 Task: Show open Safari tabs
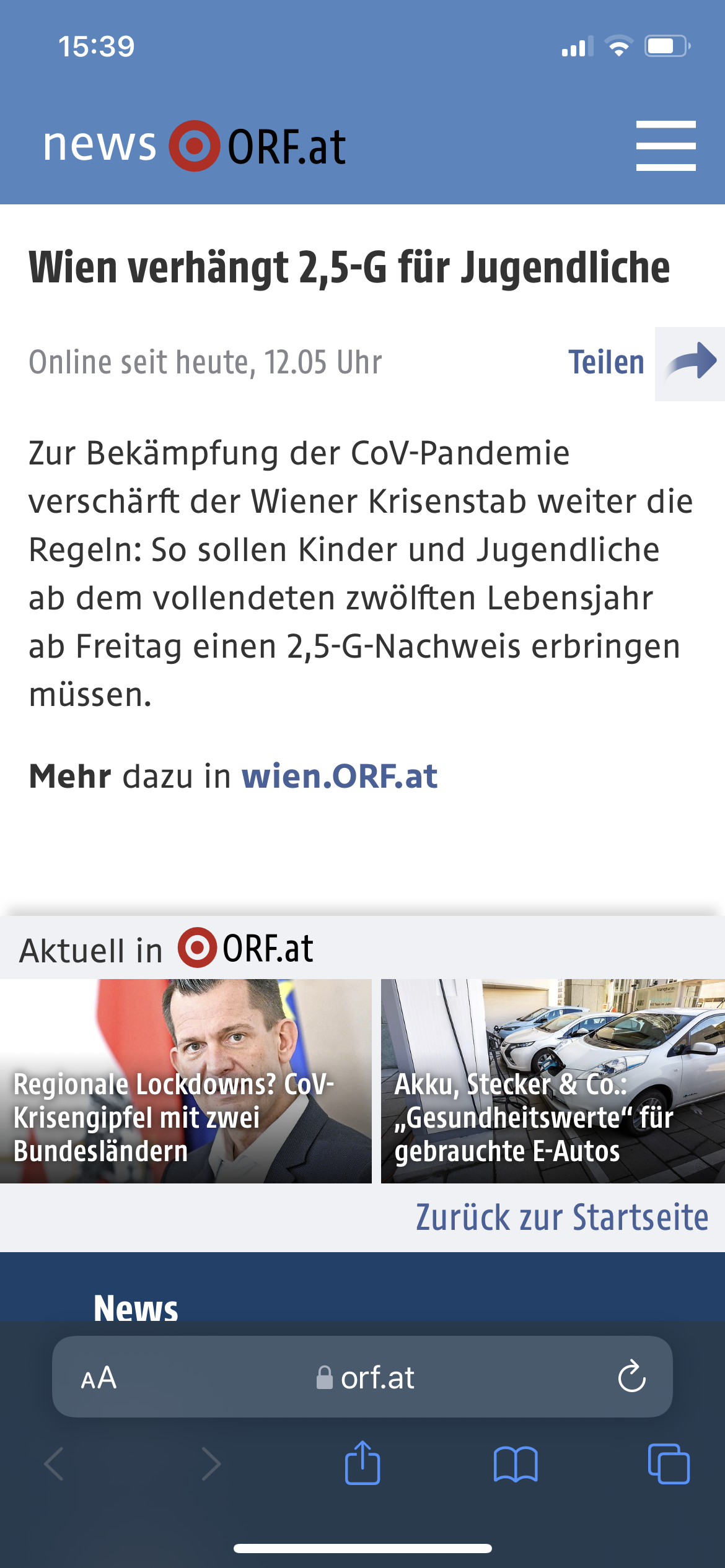(x=669, y=1464)
